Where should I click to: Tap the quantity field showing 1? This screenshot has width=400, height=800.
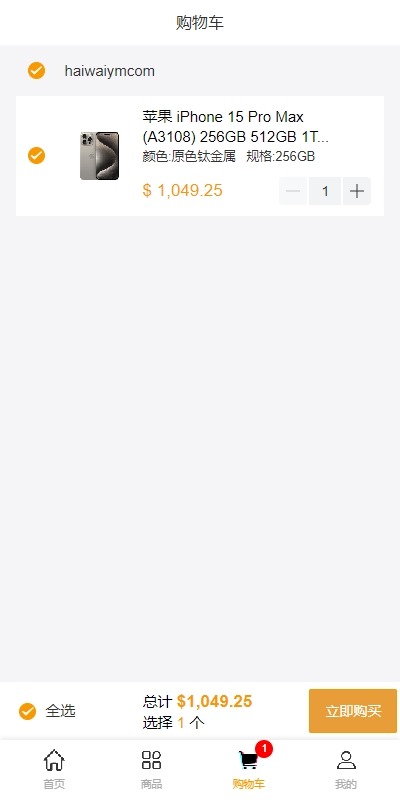[325, 191]
